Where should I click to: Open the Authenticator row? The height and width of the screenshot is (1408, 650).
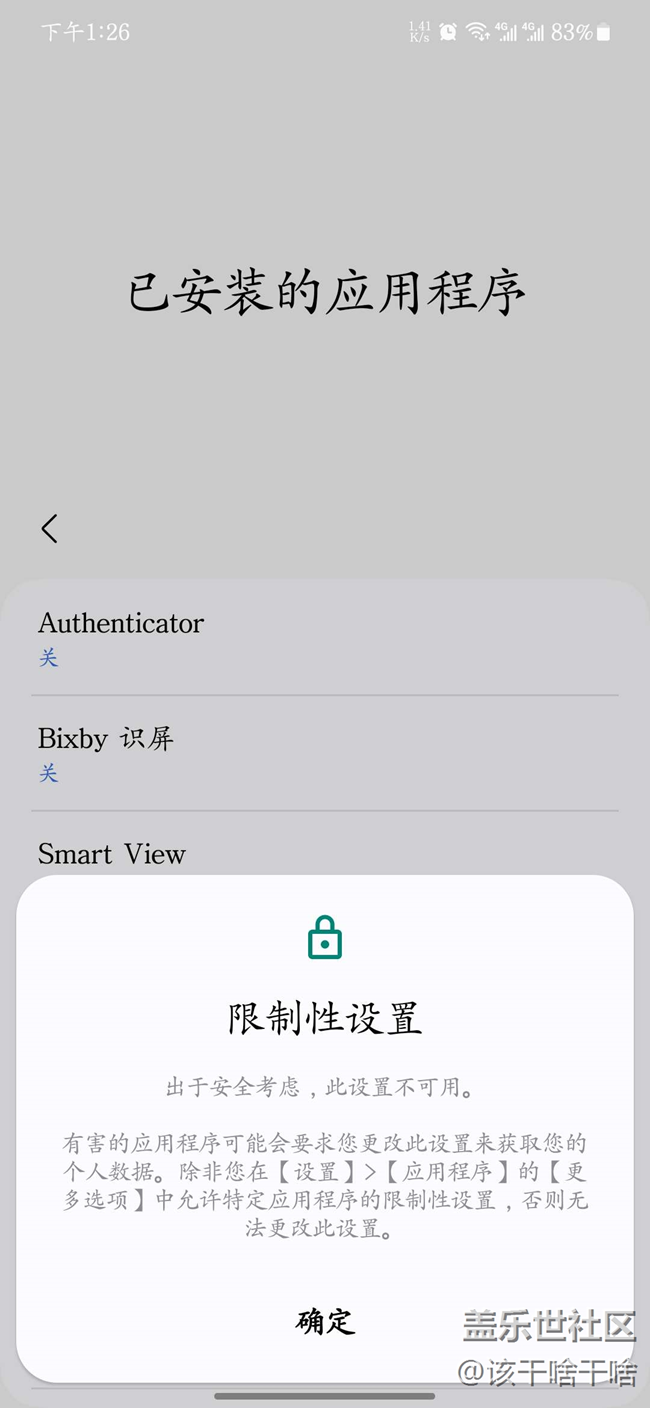(324, 637)
